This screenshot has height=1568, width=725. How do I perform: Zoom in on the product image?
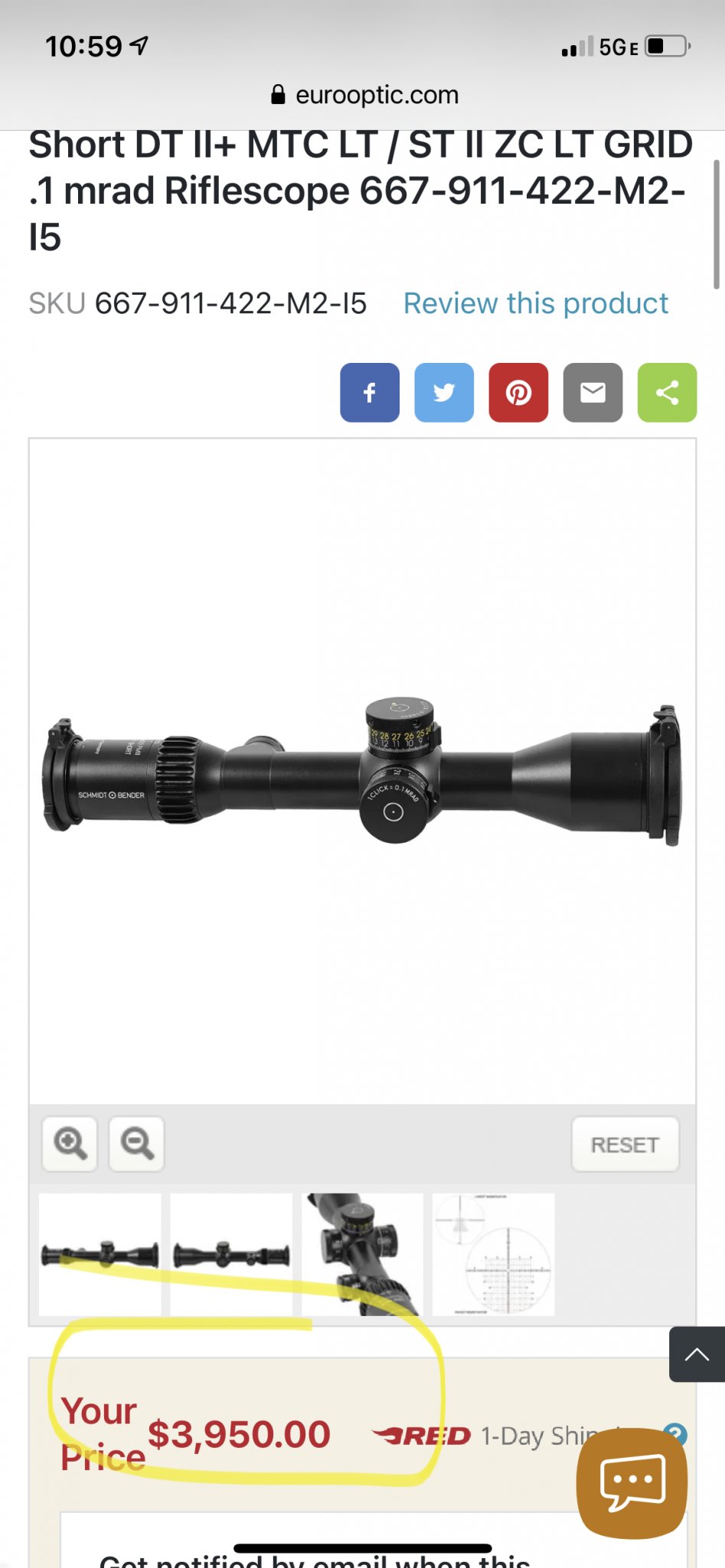tap(70, 1144)
